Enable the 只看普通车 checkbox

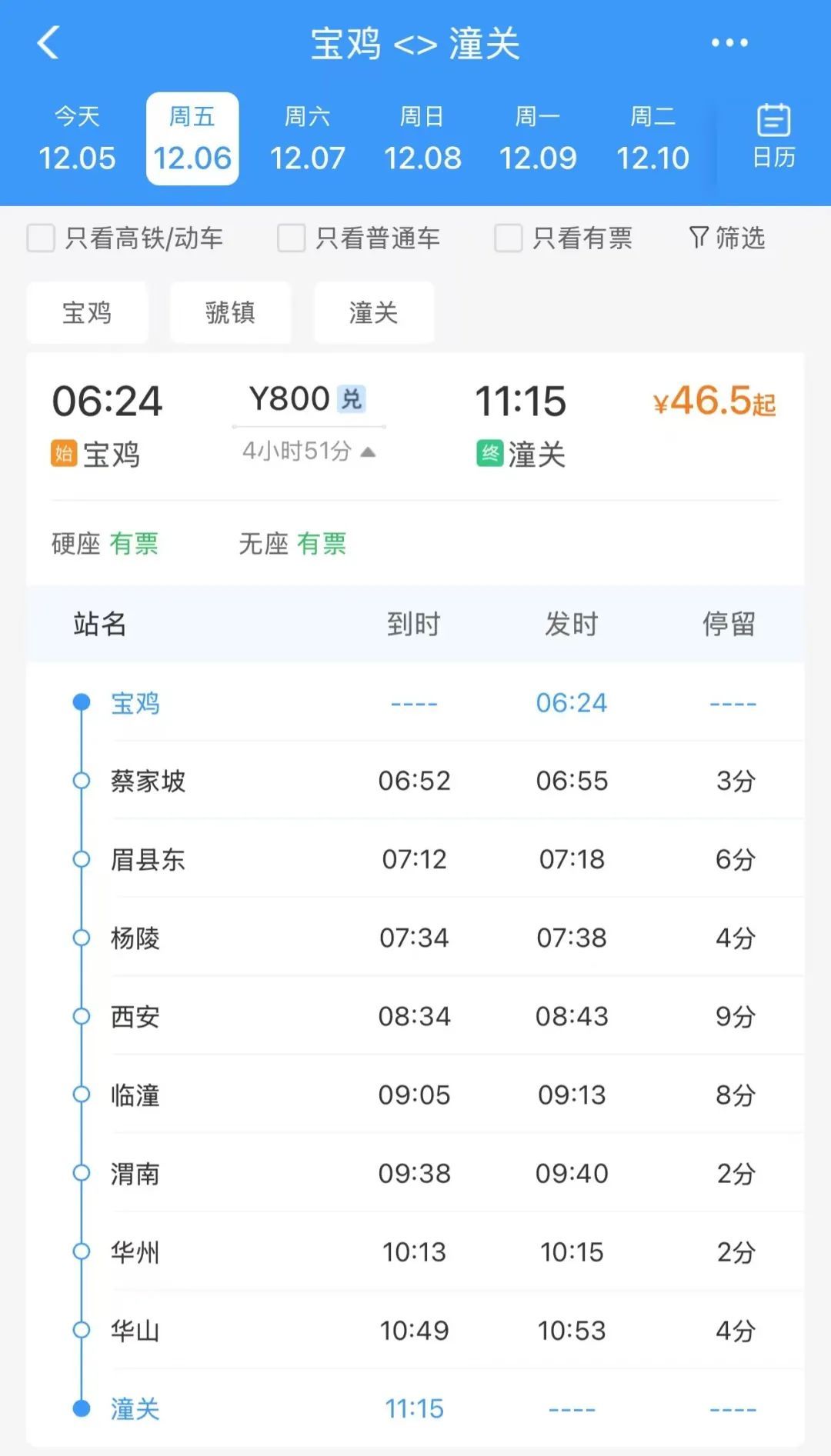[291, 238]
